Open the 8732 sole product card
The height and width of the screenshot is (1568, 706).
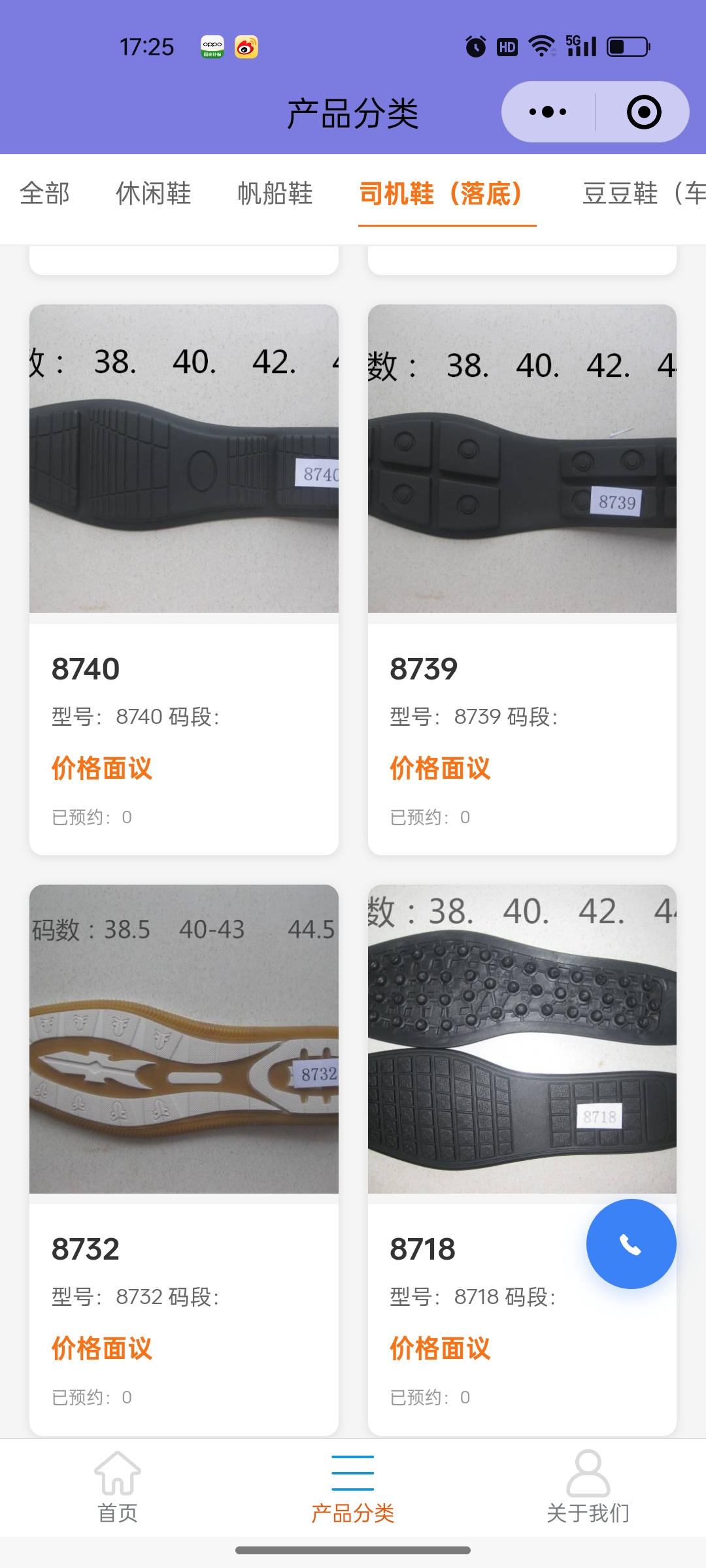tap(184, 1159)
